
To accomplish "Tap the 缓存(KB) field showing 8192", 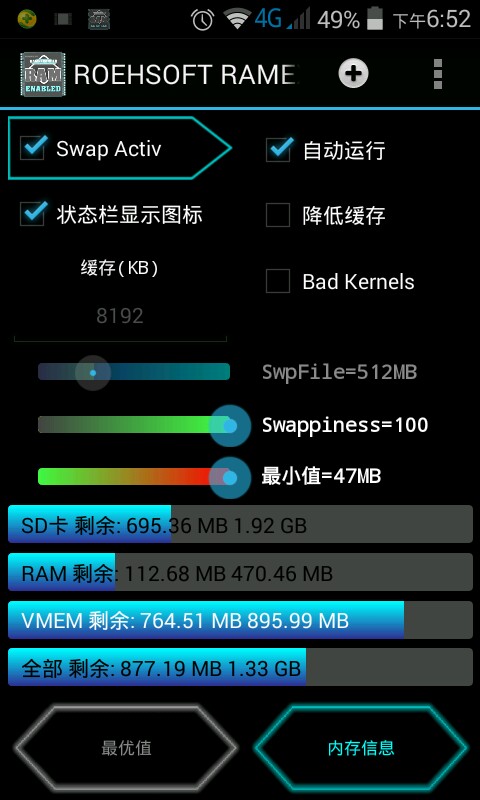I will point(120,316).
